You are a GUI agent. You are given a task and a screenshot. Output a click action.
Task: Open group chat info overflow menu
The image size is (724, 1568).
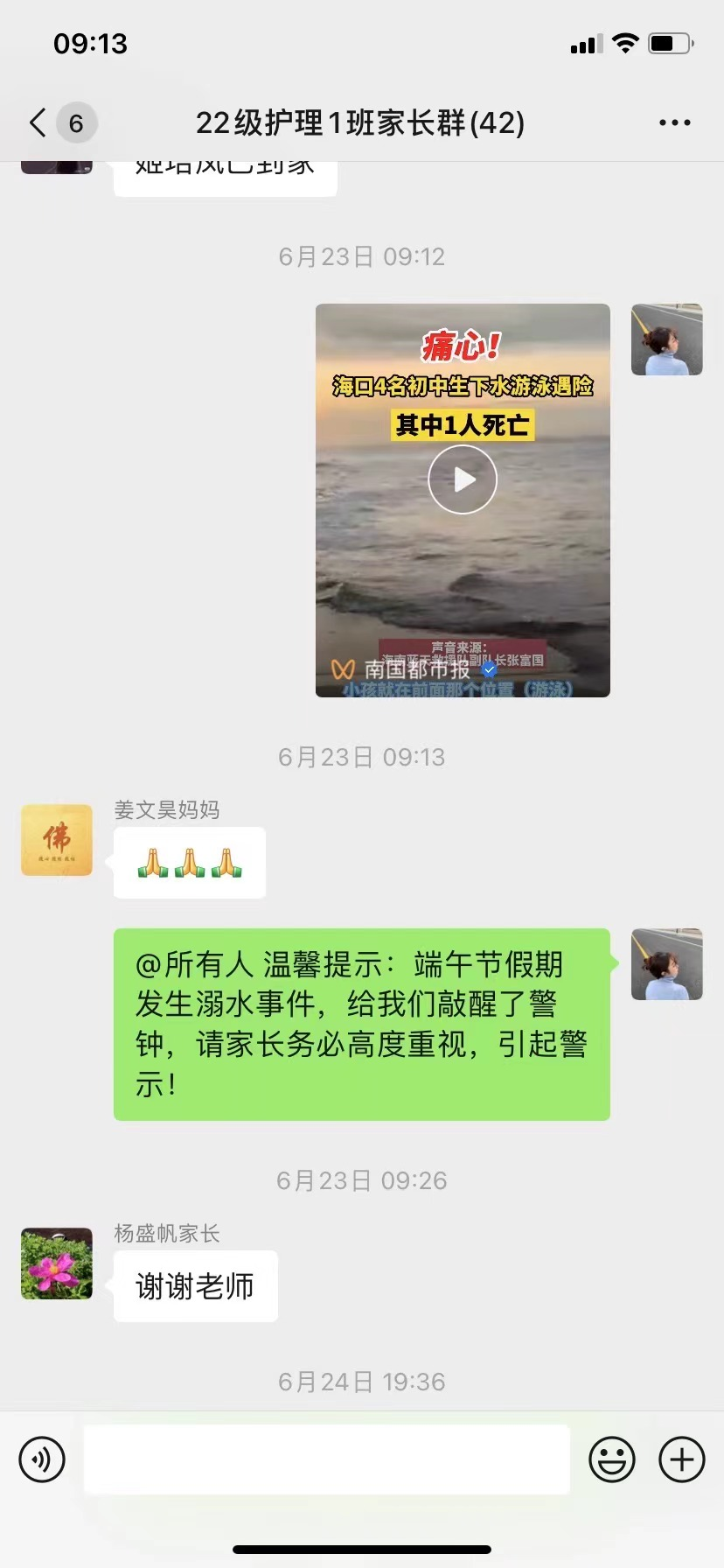(x=674, y=123)
